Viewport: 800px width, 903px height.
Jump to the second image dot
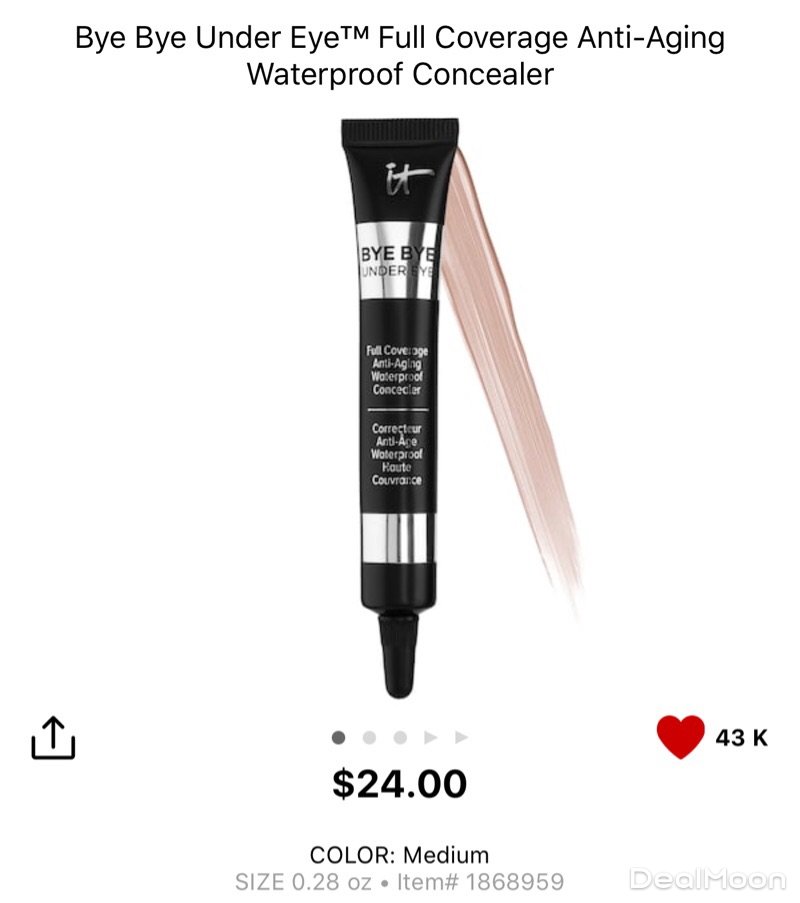pyautogui.click(x=369, y=737)
